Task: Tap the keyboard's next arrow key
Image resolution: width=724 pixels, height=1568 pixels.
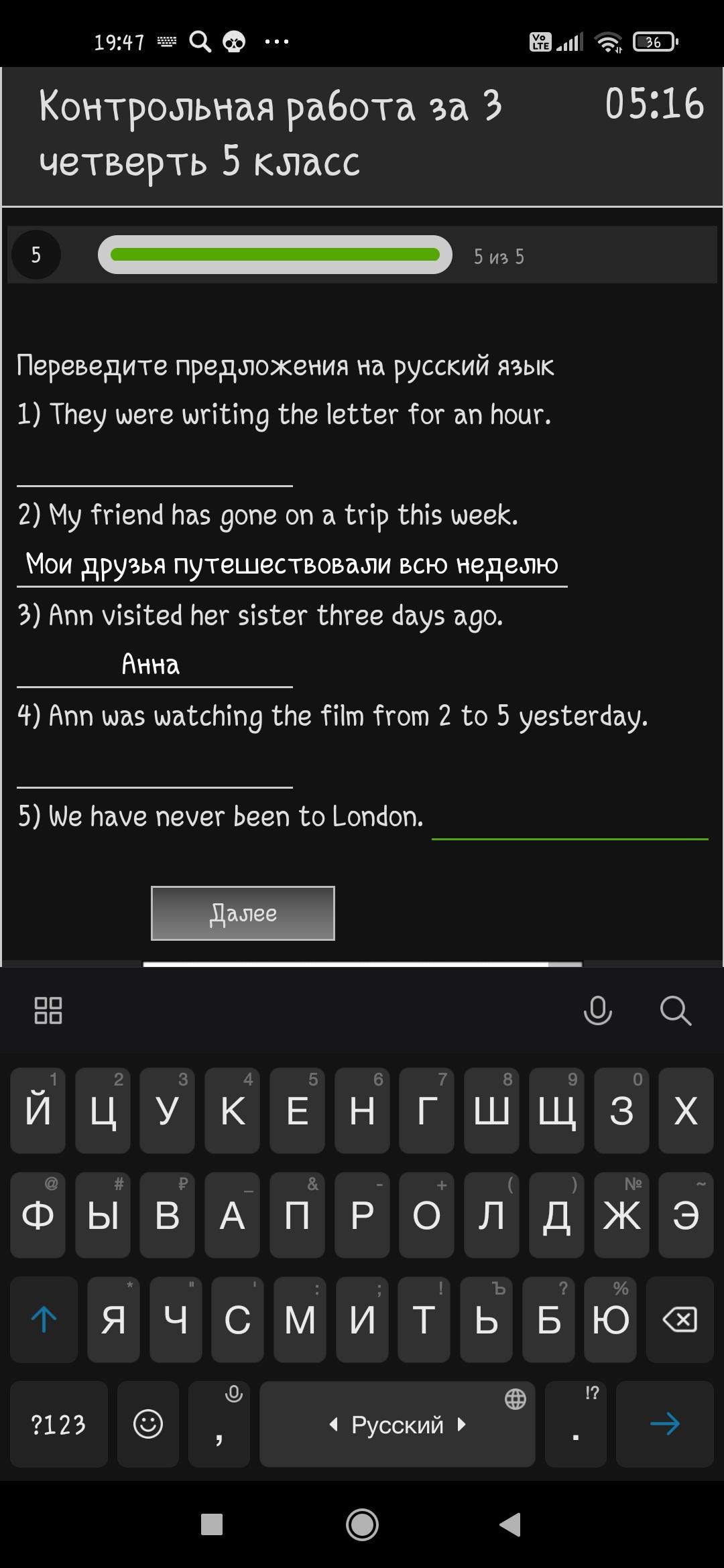Action: [x=665, y=1425]
